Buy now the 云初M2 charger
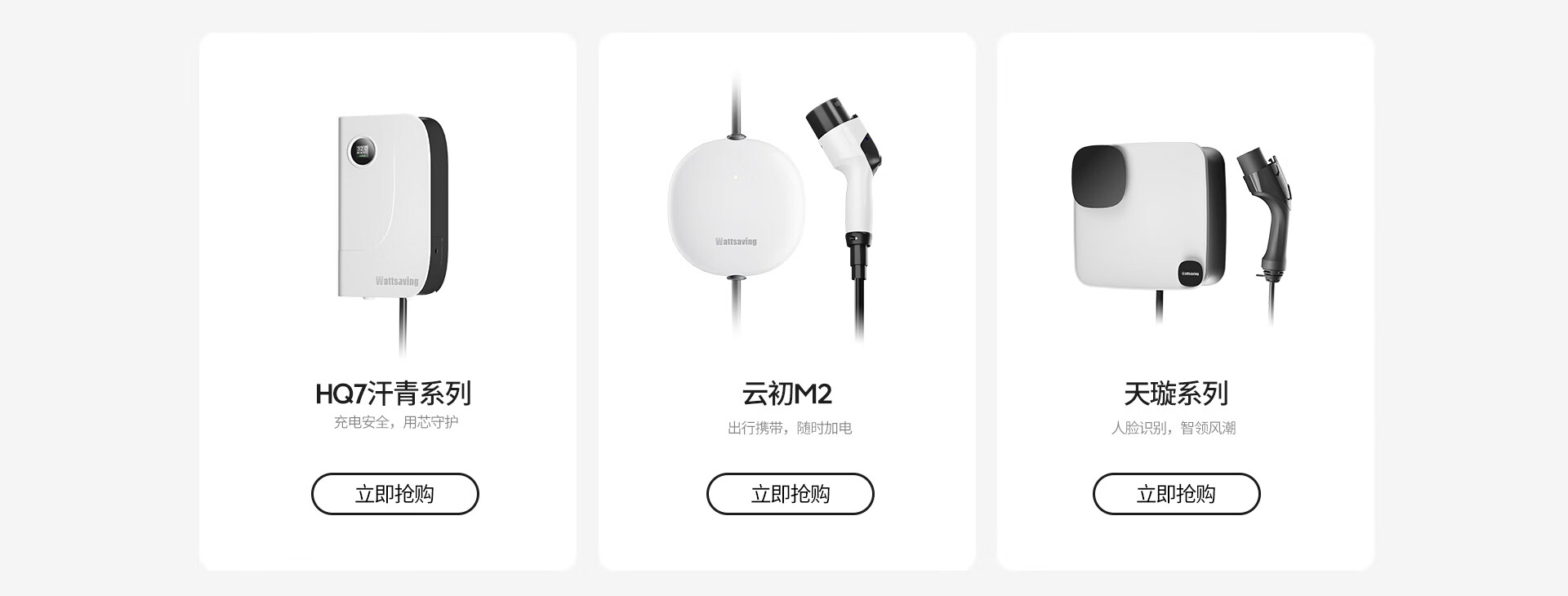 (x=790, y=494)
